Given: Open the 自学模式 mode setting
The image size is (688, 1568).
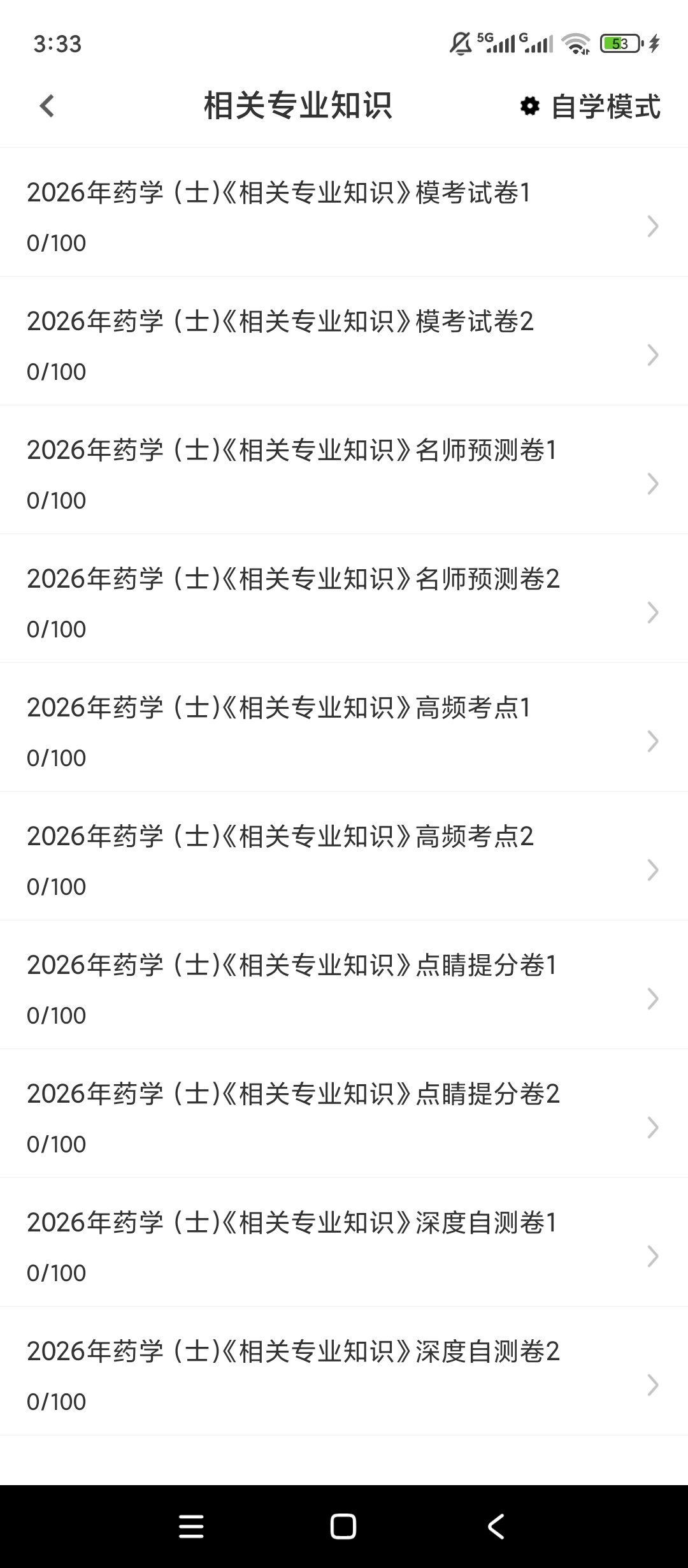Looking at the screenshot, I should tap(590, 106).
